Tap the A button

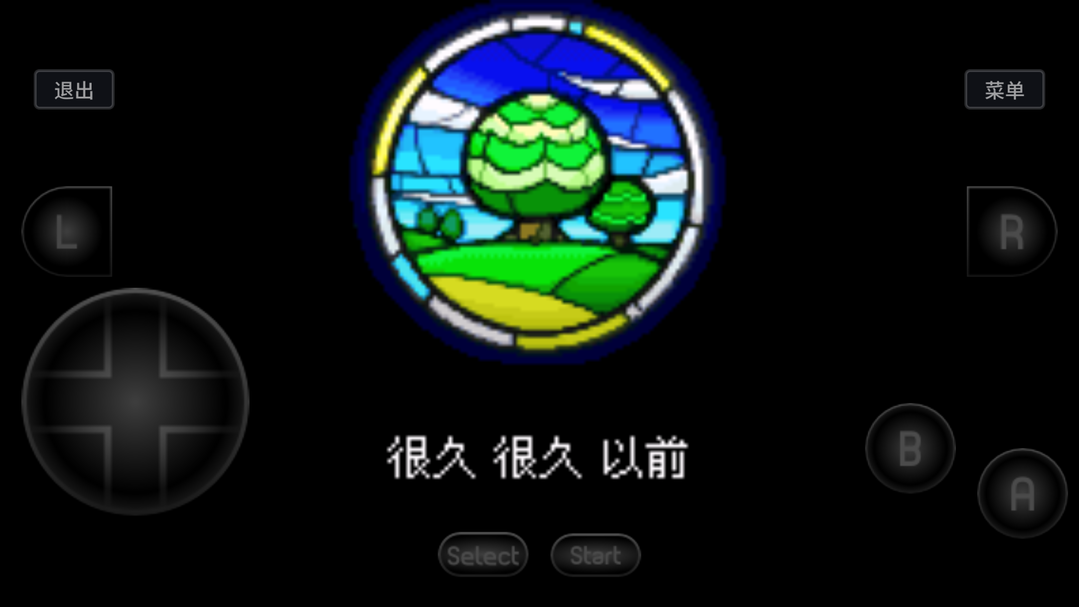point(1022,493)
